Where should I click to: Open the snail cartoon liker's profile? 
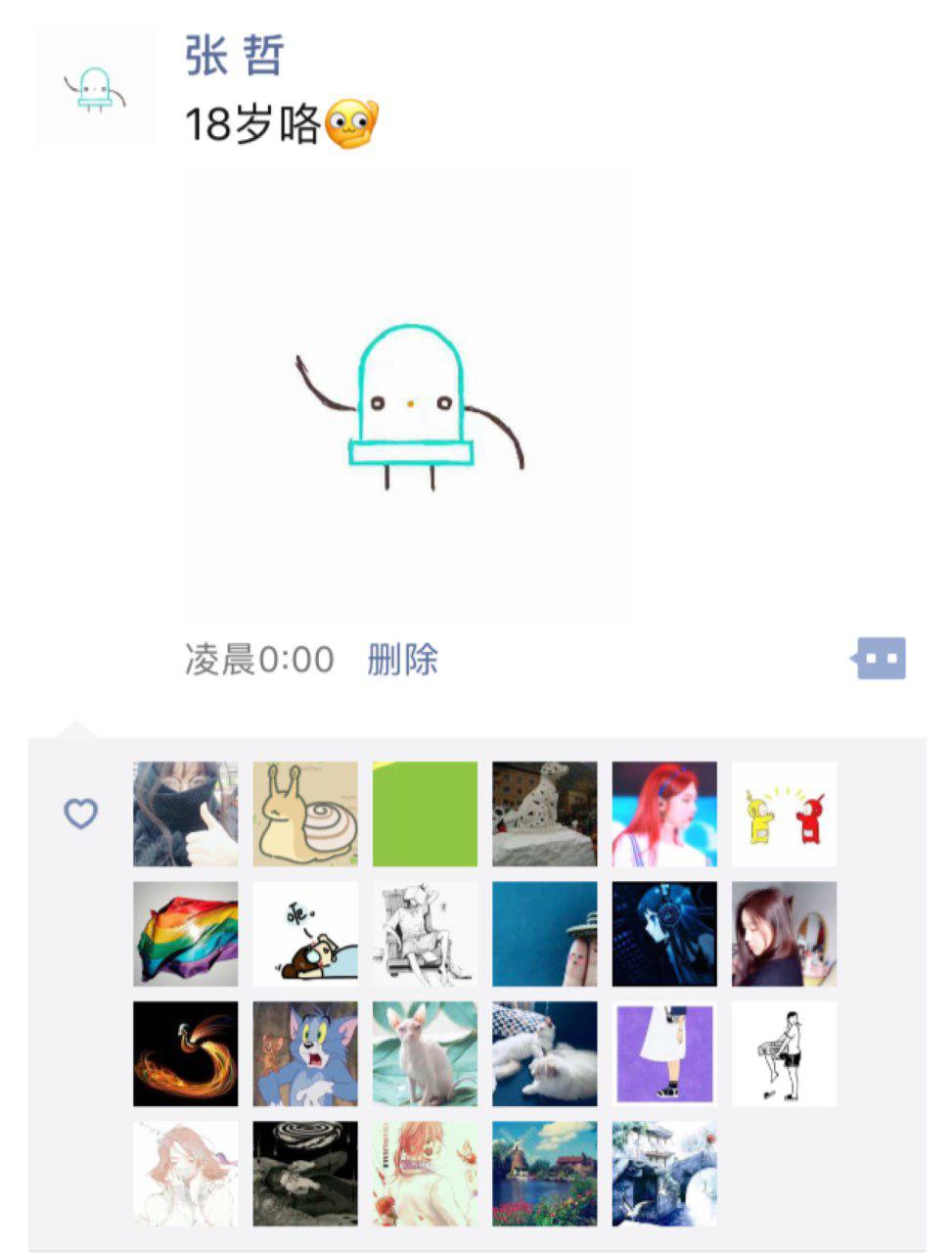click(x=305, y=813)
